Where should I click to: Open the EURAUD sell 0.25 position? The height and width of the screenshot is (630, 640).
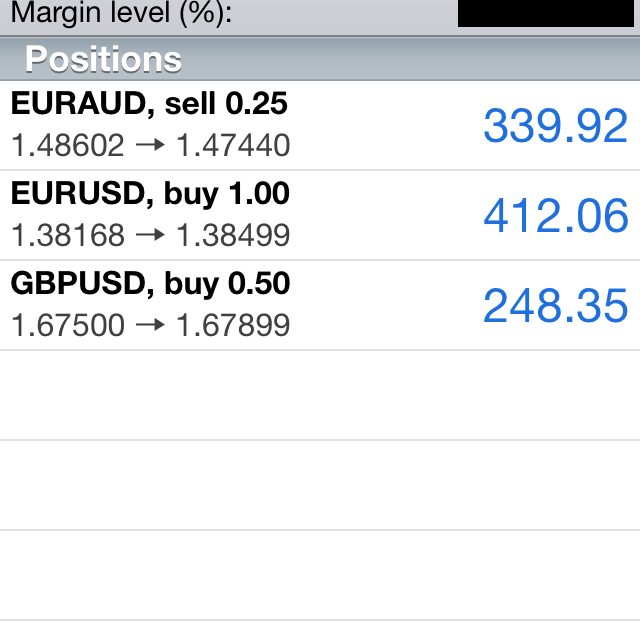320,125
